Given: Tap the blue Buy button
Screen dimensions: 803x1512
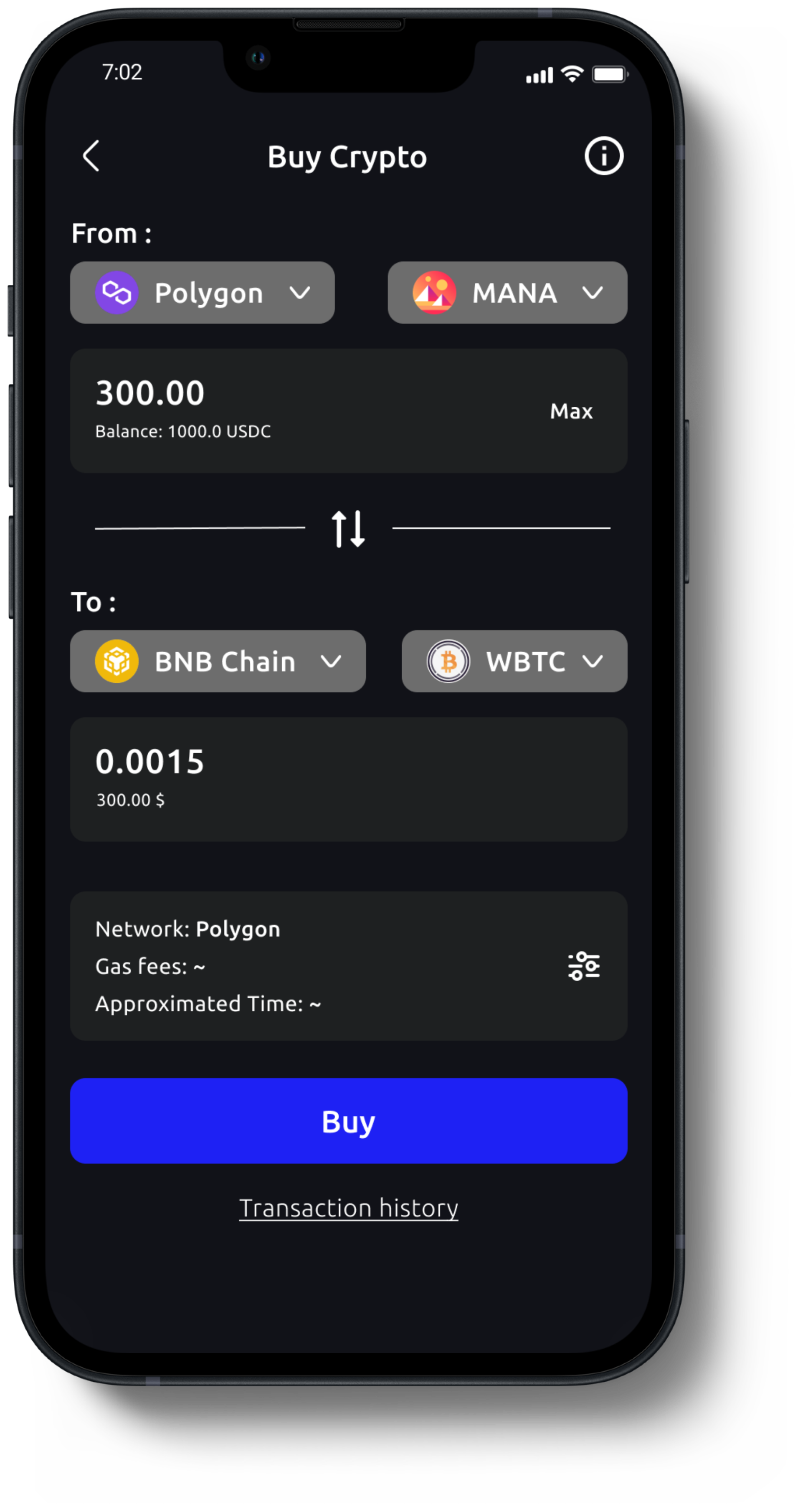Looking at the screenshot, I should 349,1121.
